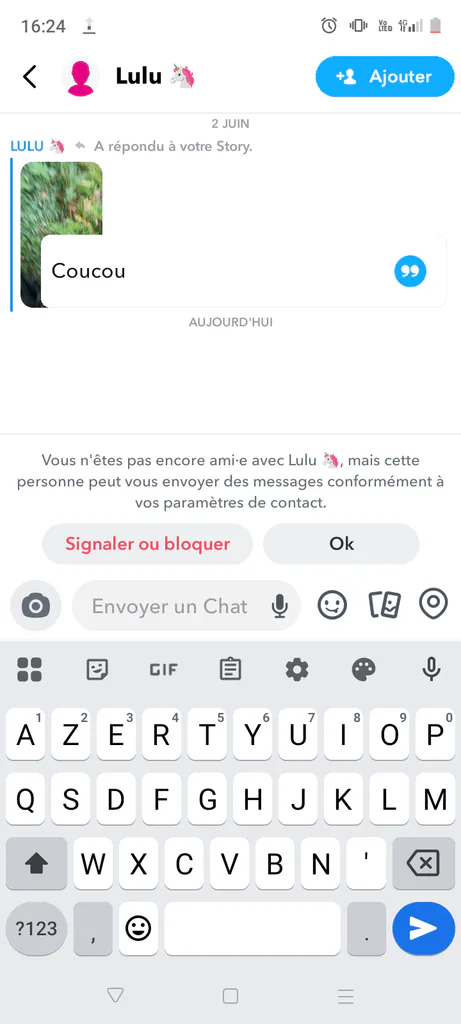Tap the quote icon on the Coucou message
The height and width of the screenshot is (1024, 461).
point(410,271)
